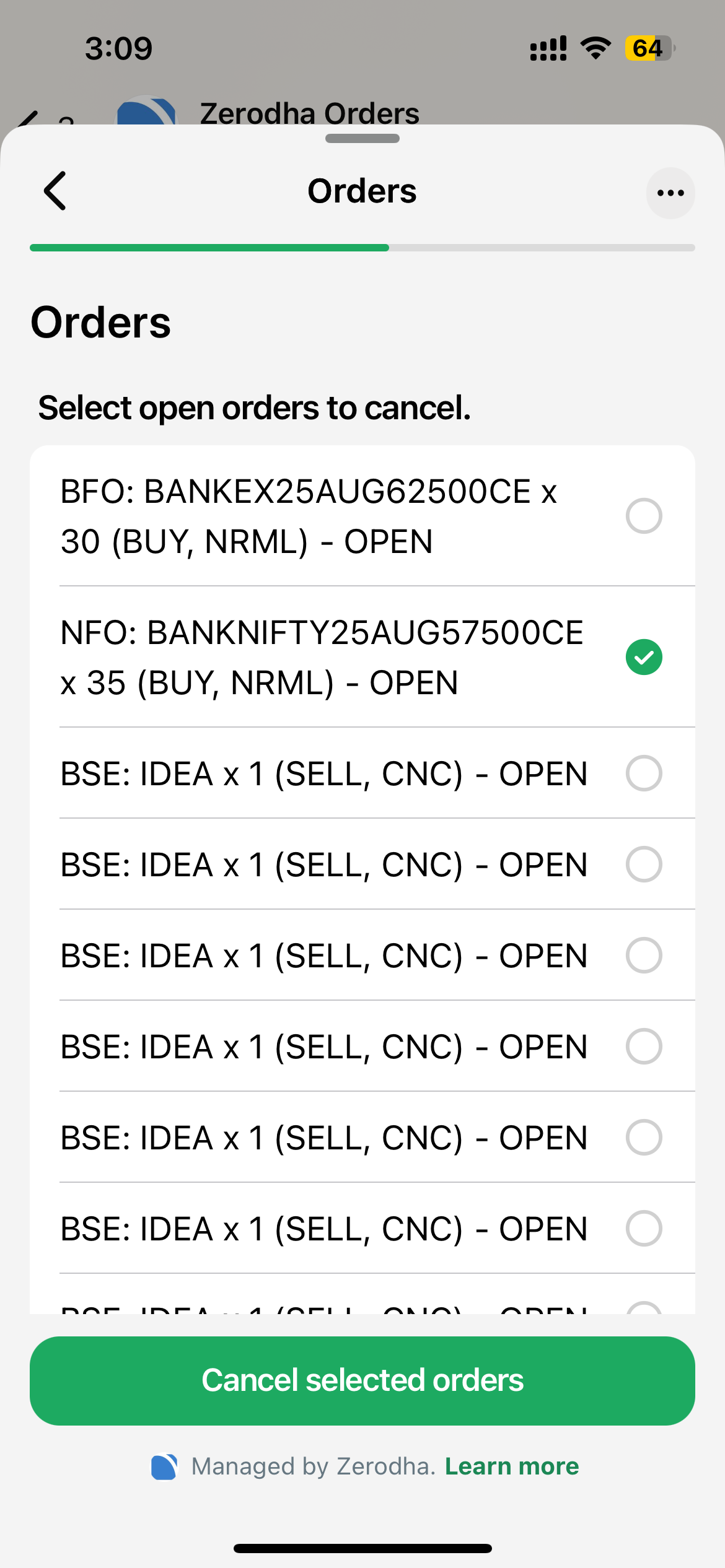Open the three-dot overflow menu
725x1568 pixels.
point(670,193)
